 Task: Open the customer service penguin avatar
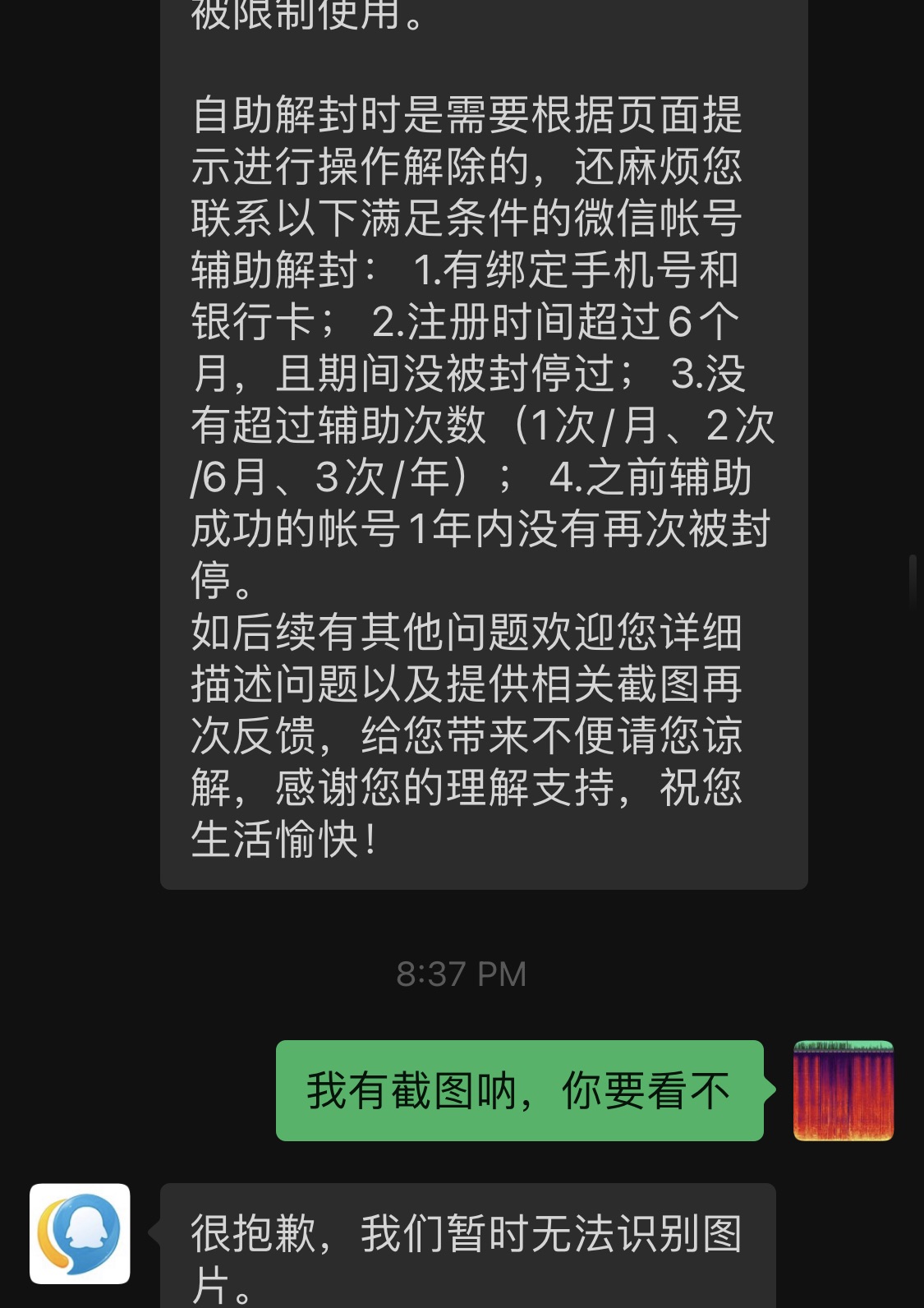pos(80,1233)
